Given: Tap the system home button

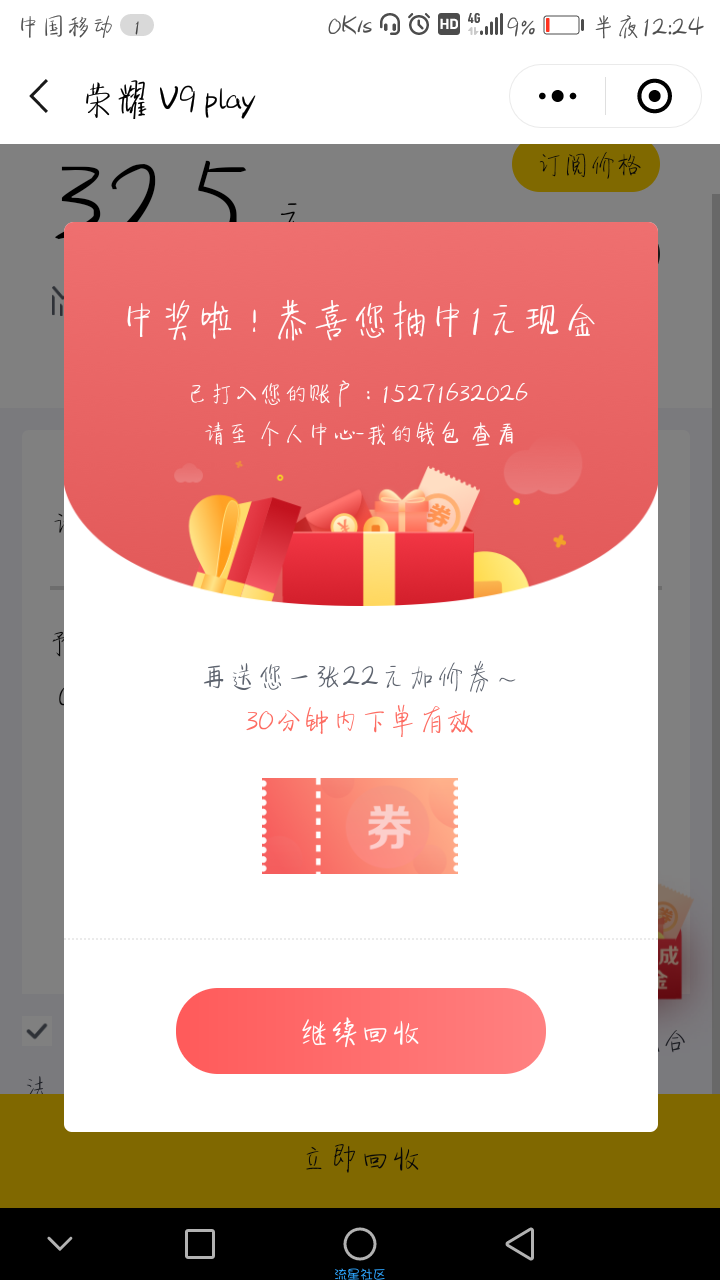Looking at the screenshot, I should tap(360, 1244).
